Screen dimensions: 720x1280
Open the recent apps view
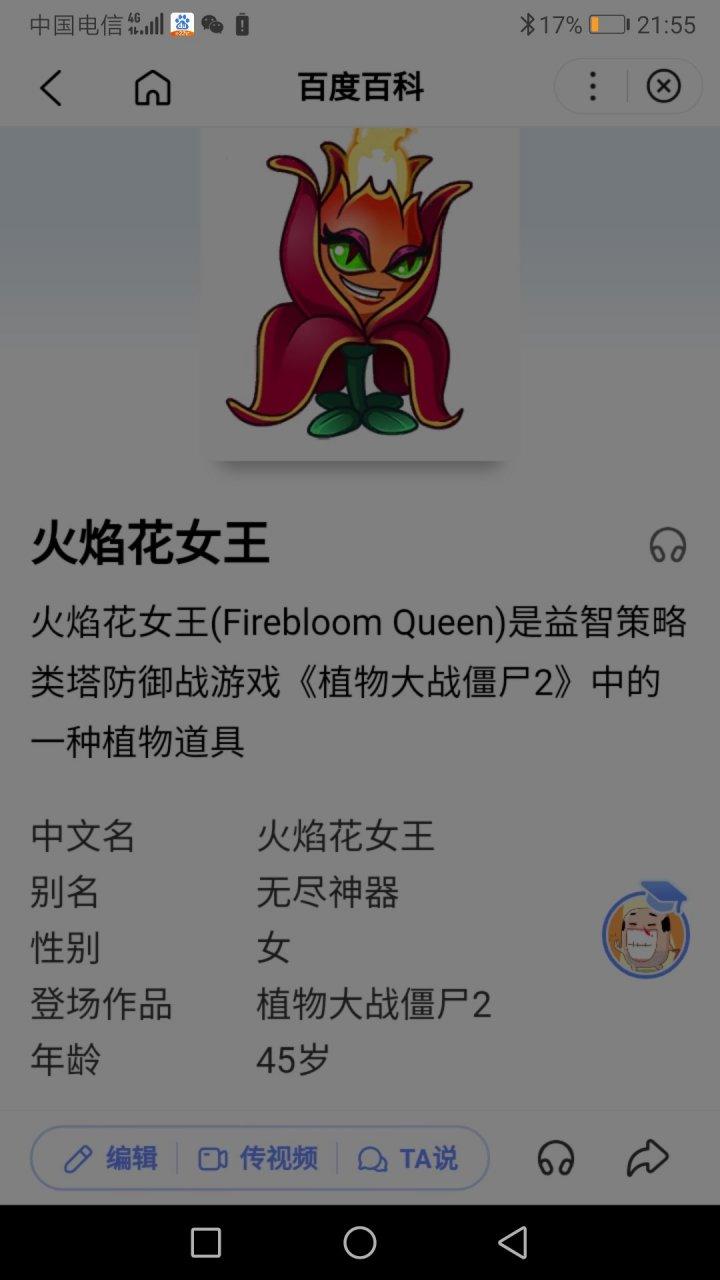[206, 1242]
